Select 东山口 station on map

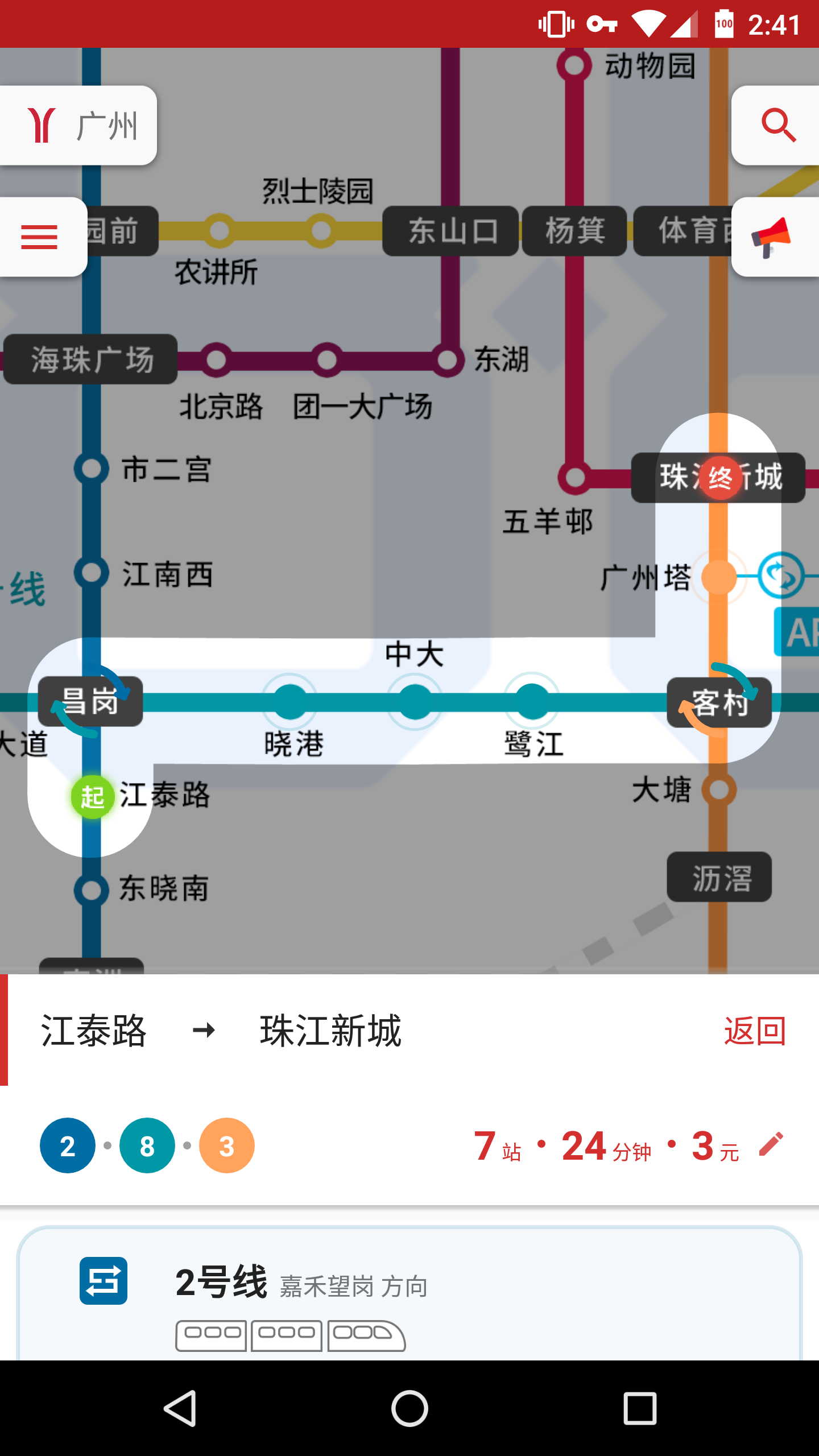[451, 231]
